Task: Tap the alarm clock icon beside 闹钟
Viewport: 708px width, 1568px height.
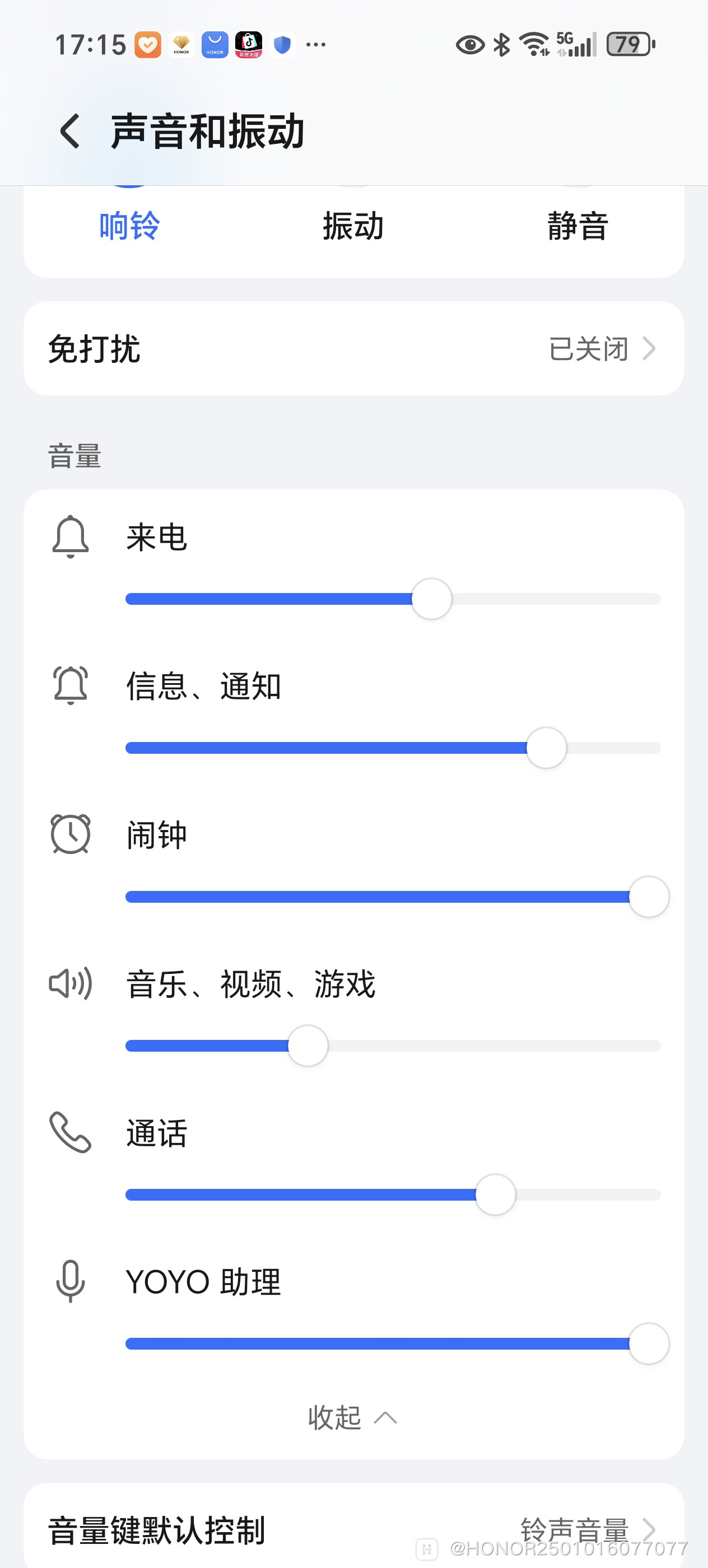Action: pos(69,835)
